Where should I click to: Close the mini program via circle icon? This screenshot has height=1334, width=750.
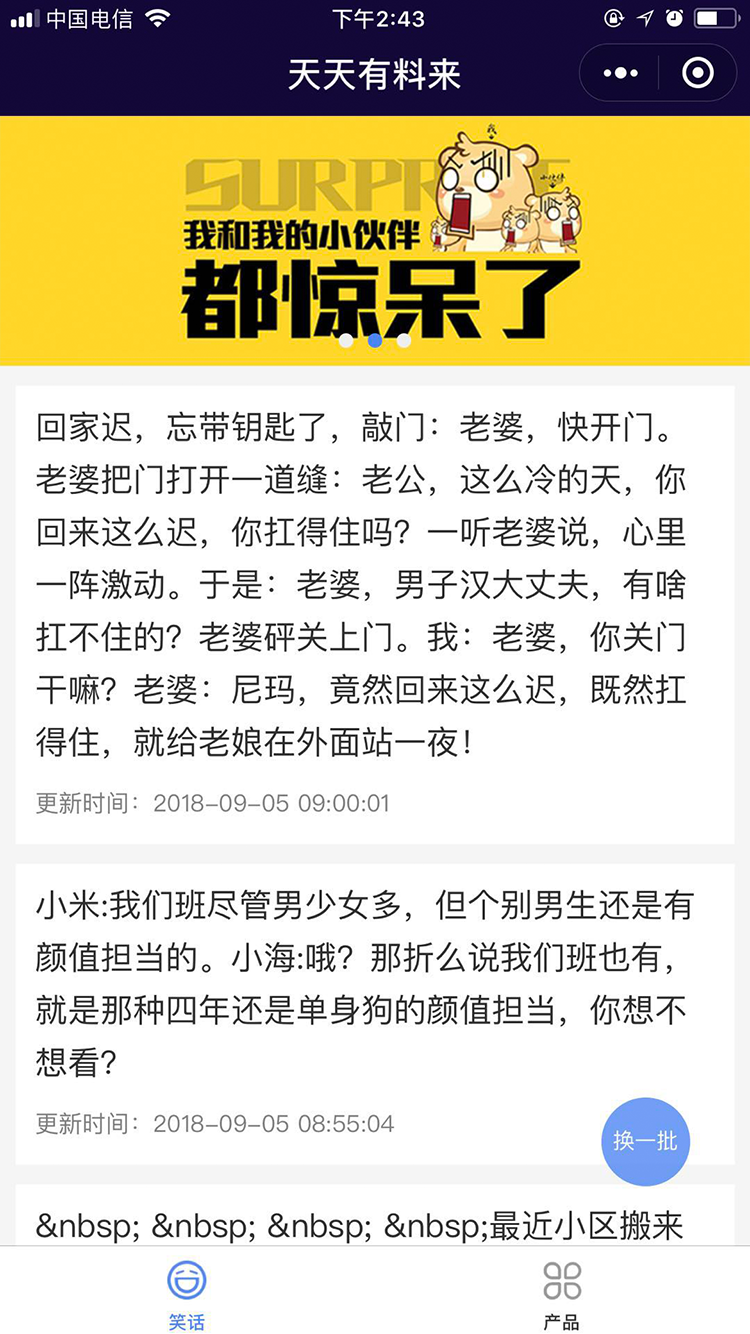[x=697, y=73]
